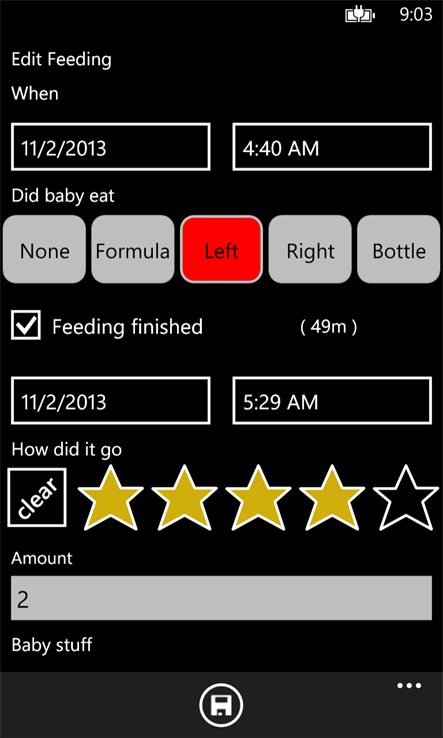Screen dimensions: 443x738
Task: Rate the feeding five stars
Action: pos(406,499)
